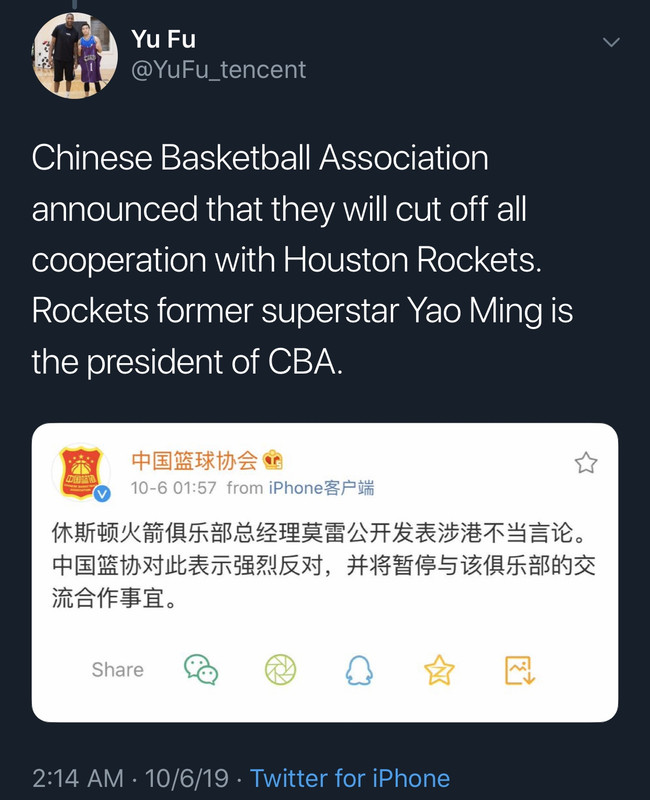Expand the tweet options chevron

(x=610, y=42)
